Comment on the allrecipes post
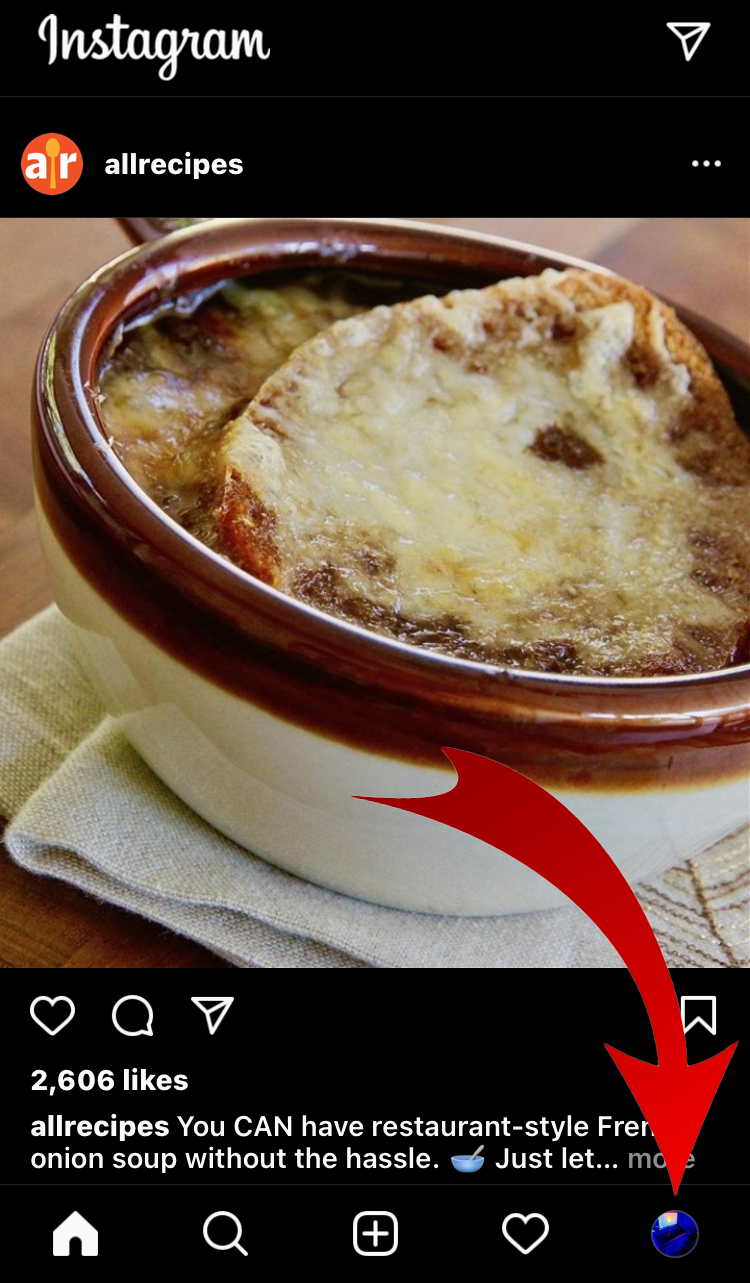Screen dimensions: 750x1283 132,1016
